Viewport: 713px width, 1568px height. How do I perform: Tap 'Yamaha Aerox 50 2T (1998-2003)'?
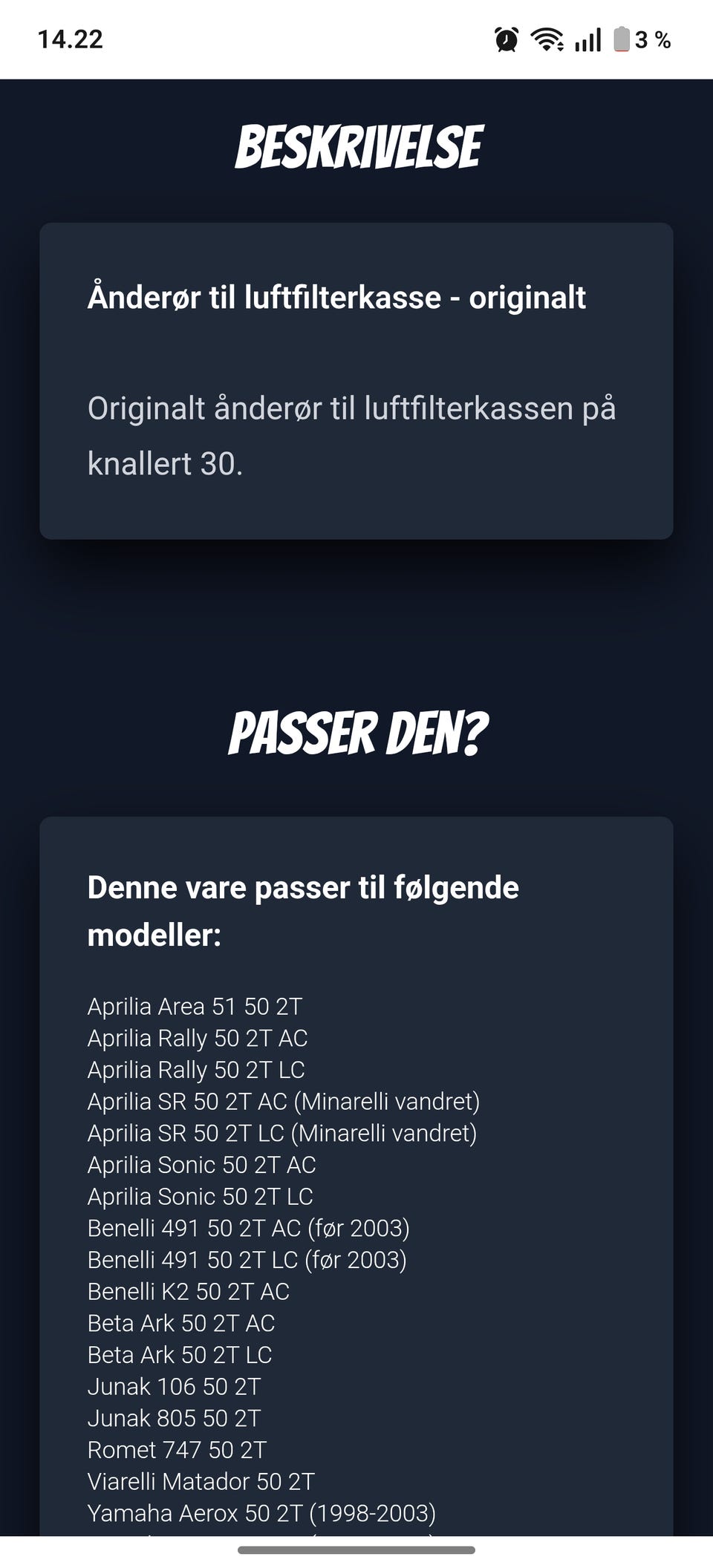tap(262, 1512)
